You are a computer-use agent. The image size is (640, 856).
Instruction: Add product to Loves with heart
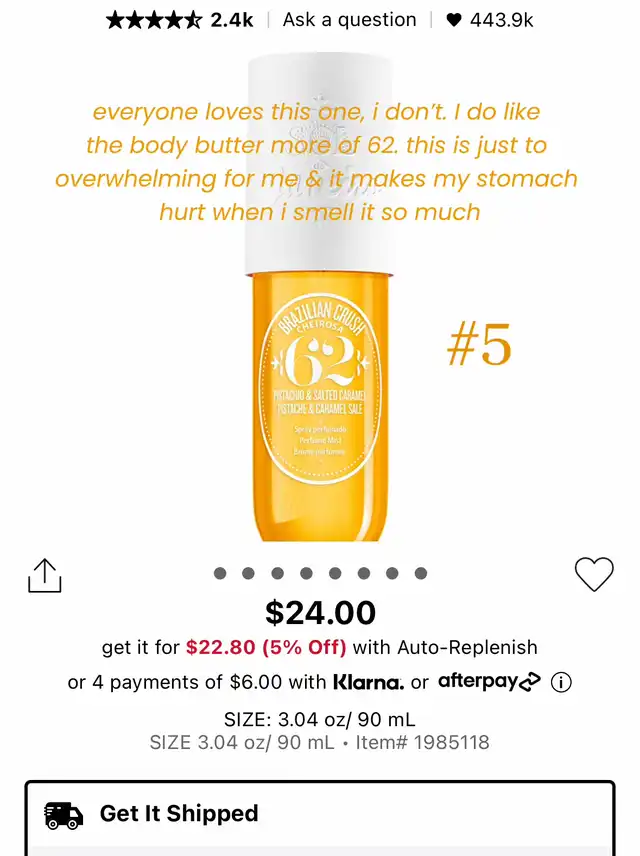click(x=593, y=574)
